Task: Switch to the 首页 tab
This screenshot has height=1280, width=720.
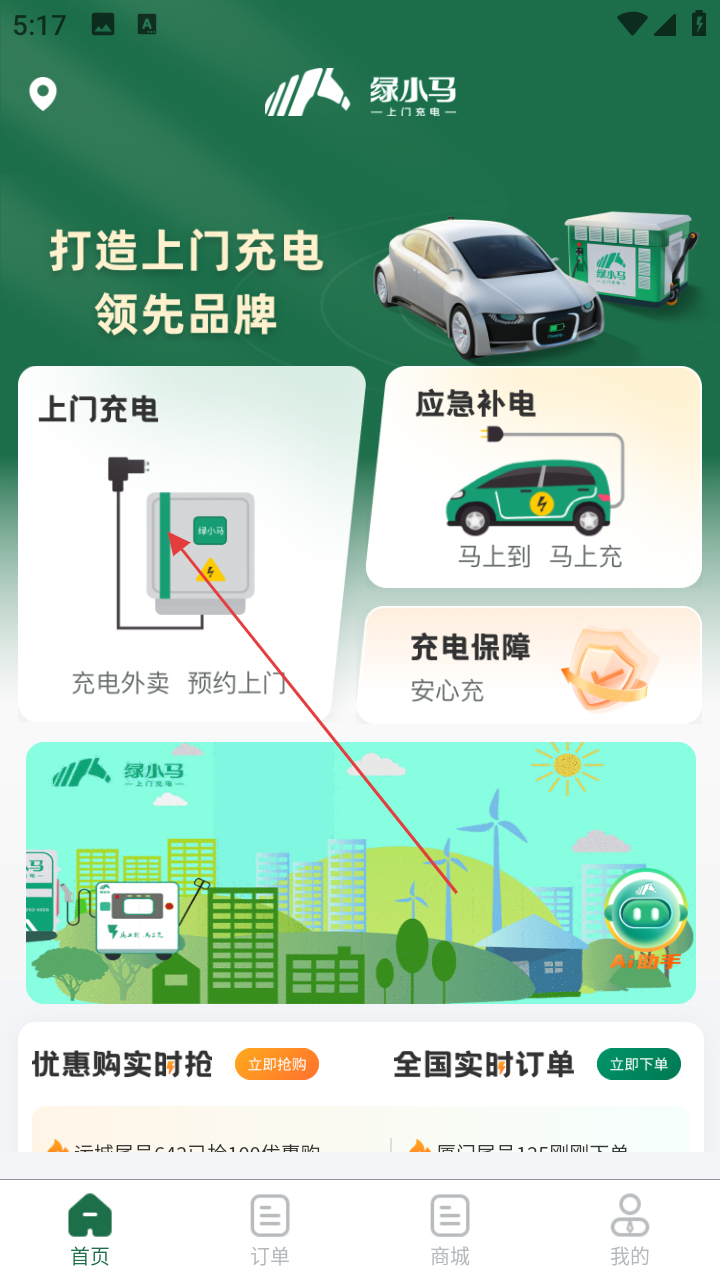Action: (90, 1230)
